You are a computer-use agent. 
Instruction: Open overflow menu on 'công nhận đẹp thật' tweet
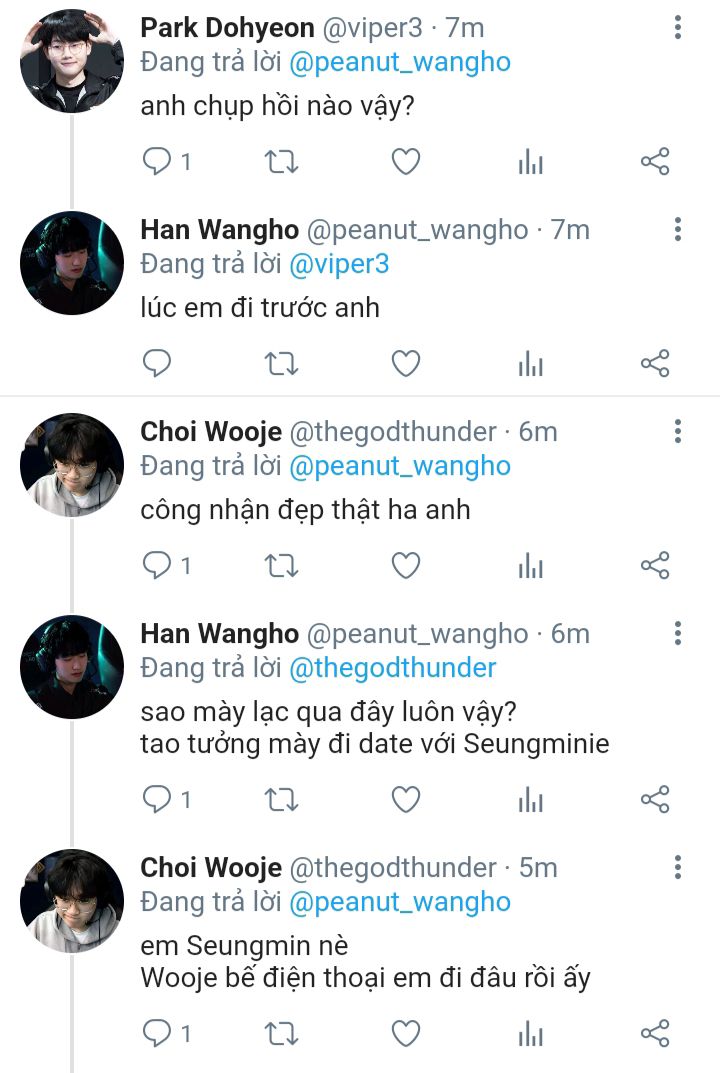click(x=678, y=432)
